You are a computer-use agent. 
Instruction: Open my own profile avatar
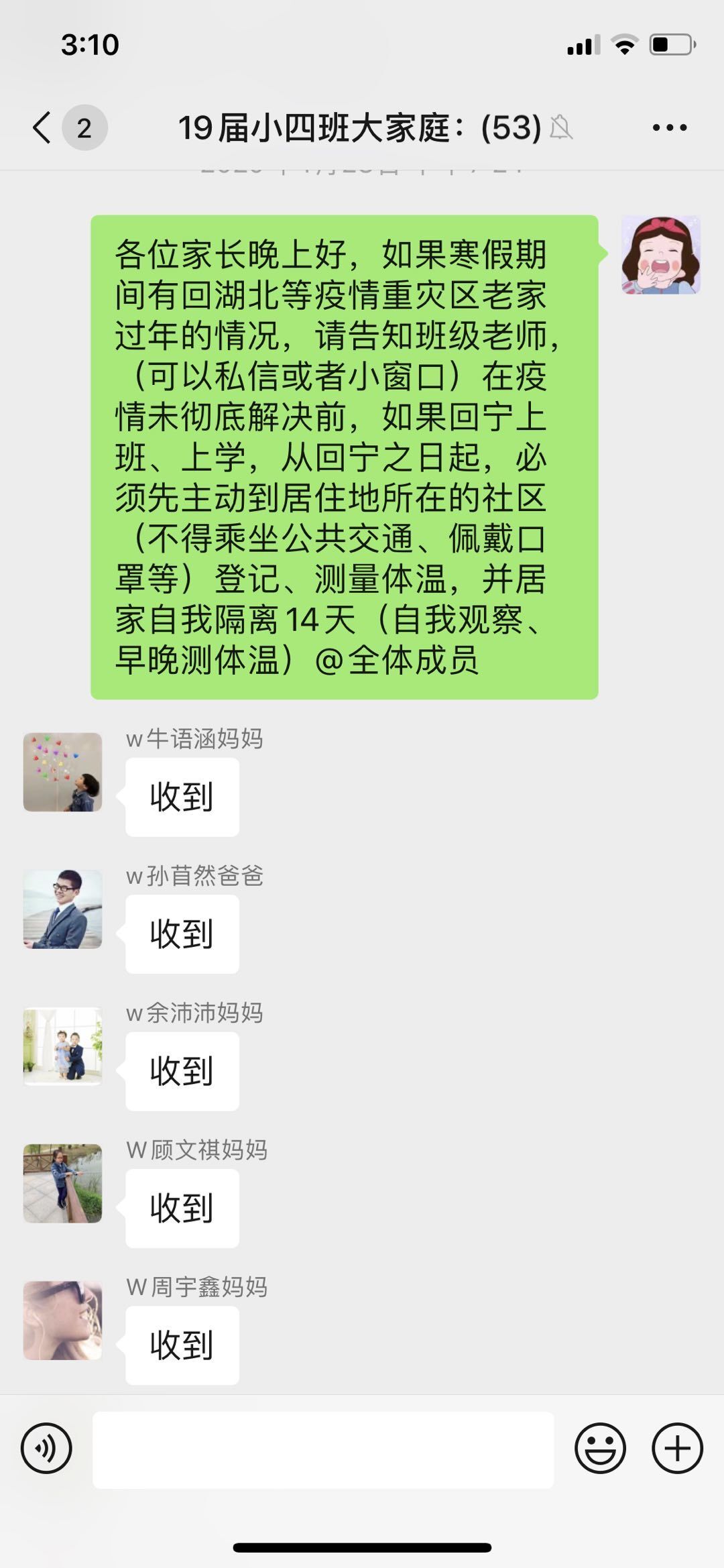pos(660,255)
